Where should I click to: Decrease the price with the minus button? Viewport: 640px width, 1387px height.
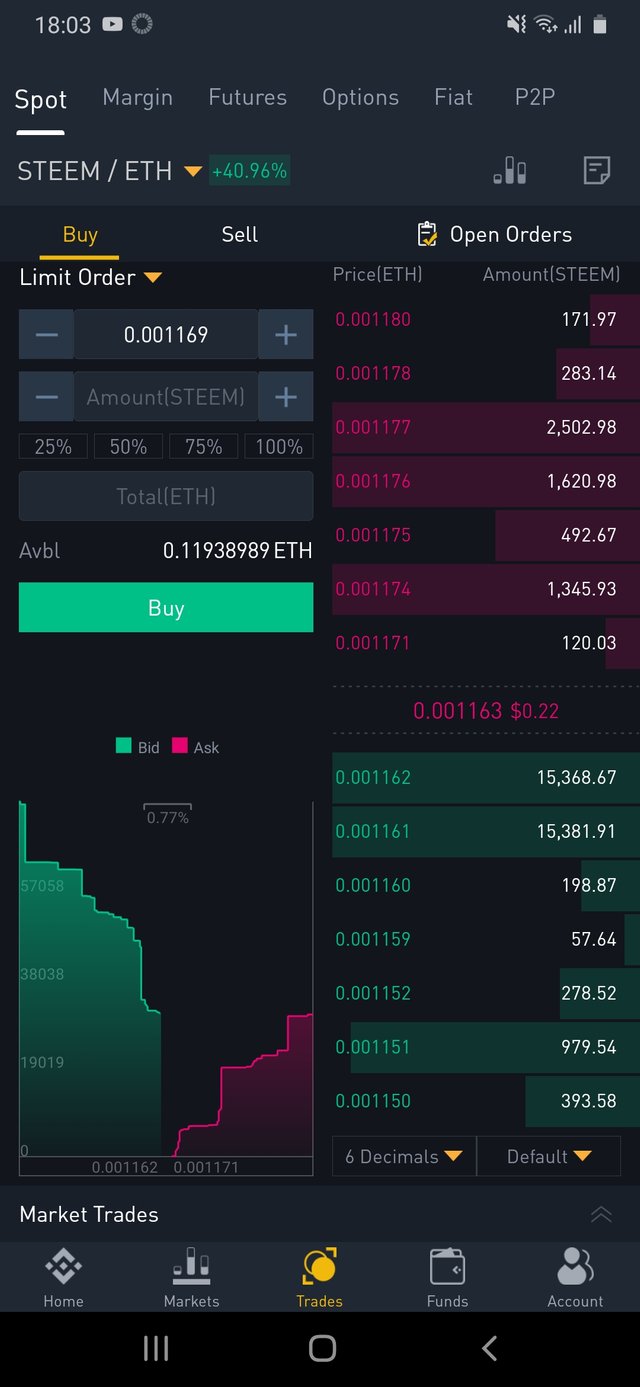click(46, 335)
